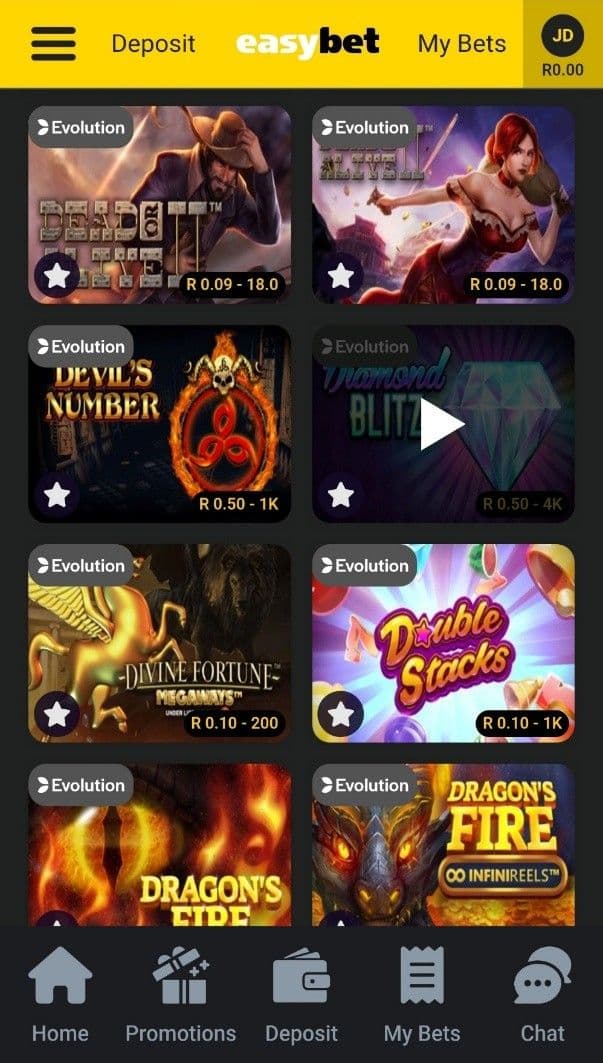Open the hamburger menu

point(53,43)
